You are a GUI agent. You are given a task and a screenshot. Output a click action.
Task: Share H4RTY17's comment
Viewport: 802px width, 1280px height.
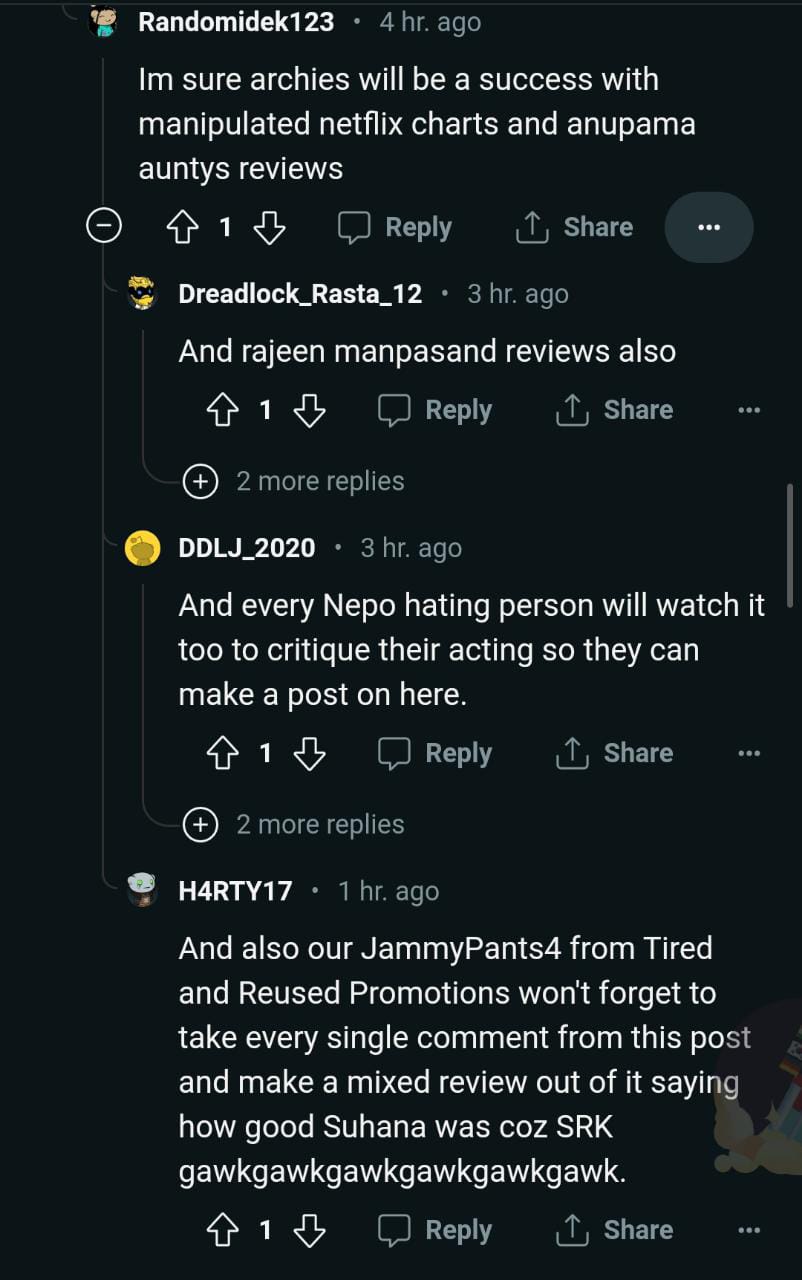click(614, 1231)
